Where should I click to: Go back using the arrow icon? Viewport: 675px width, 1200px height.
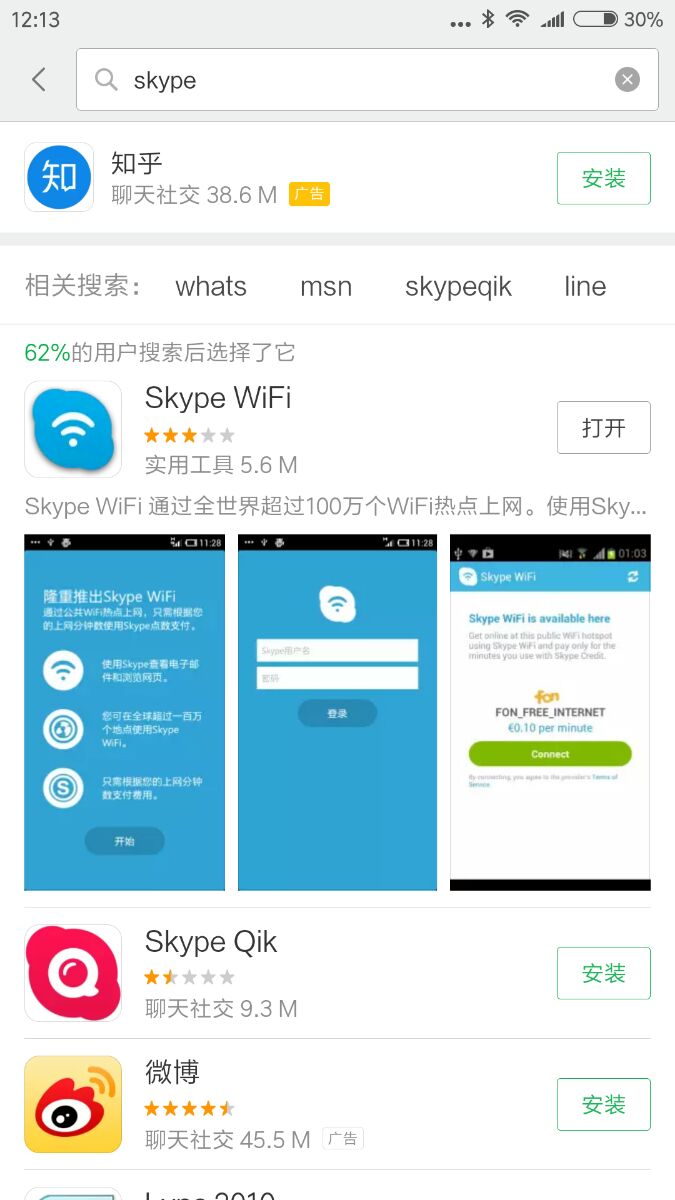click(39, 80)
